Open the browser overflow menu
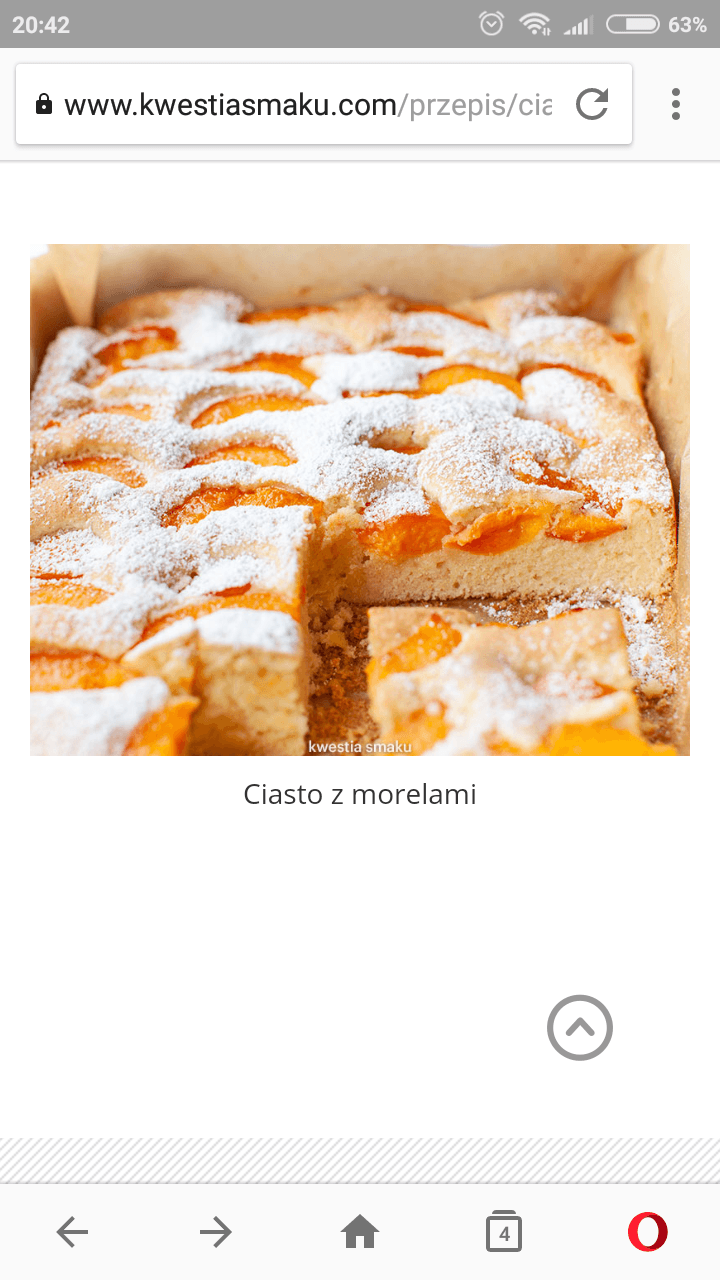Image resolution: width=720 pixels, height=1280 pixels. [x=676, y=104]
